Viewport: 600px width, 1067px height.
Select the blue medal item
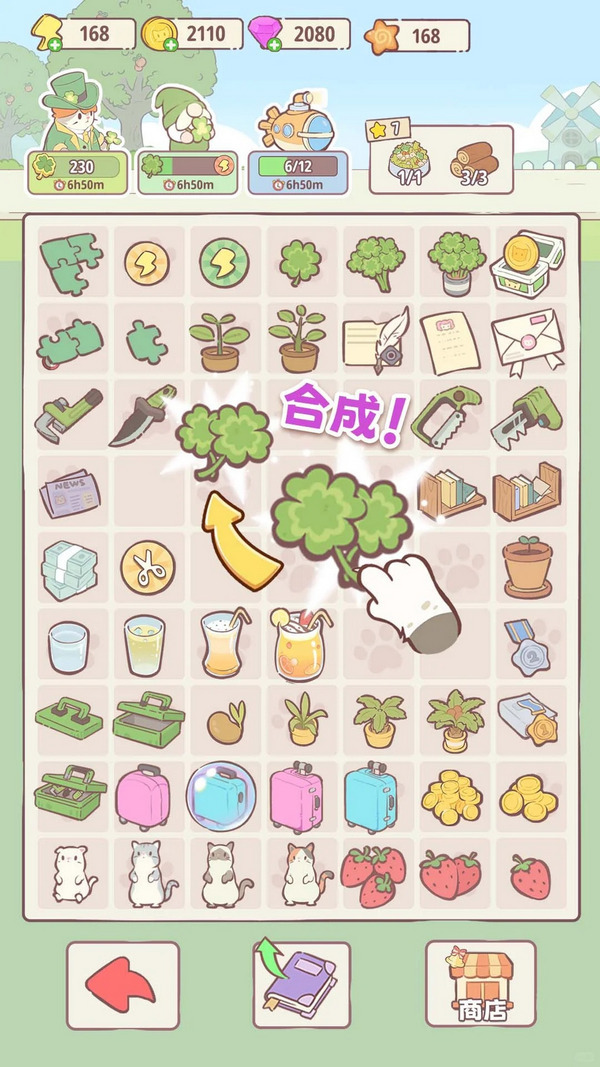click(x=529, y=645)
